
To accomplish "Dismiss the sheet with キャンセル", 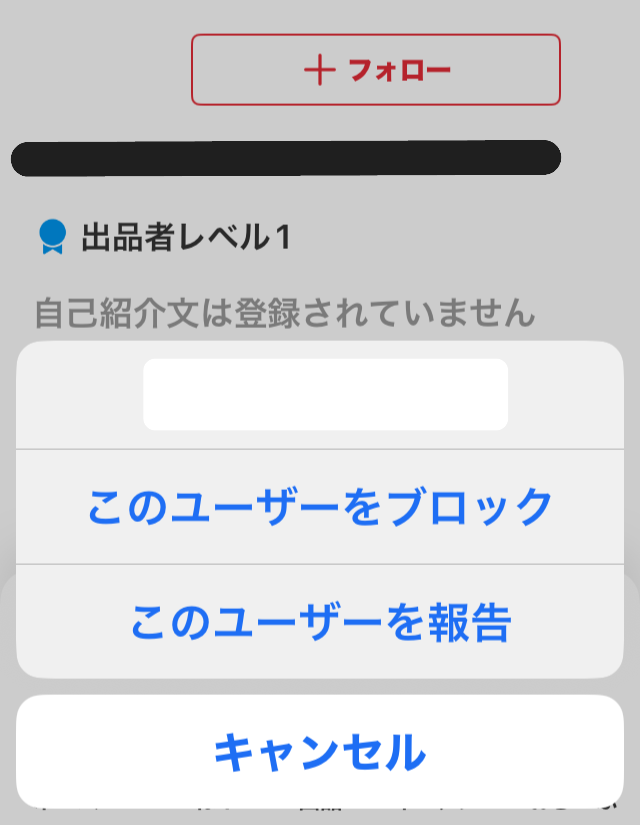I will (x=320, y=751).
